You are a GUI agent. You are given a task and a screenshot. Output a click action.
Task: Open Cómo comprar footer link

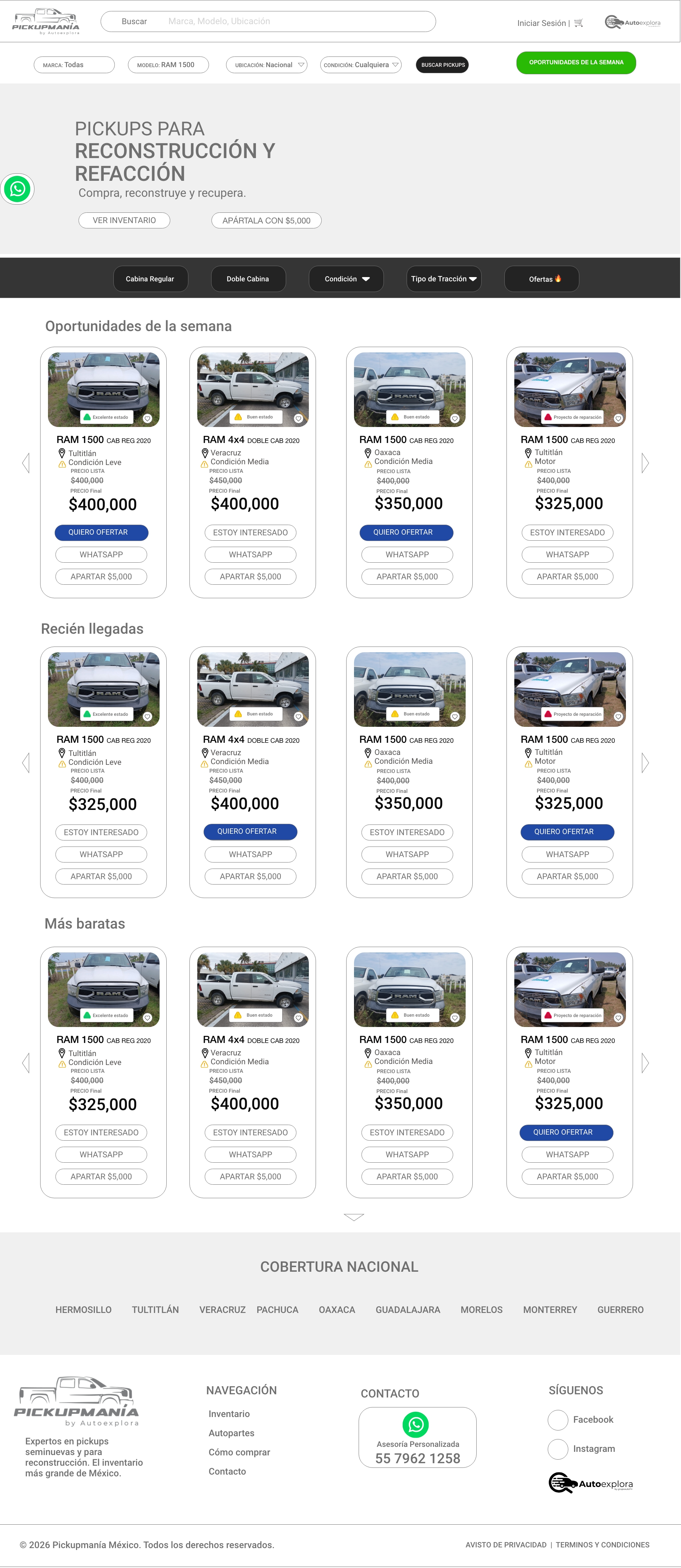coord(239,1452)
